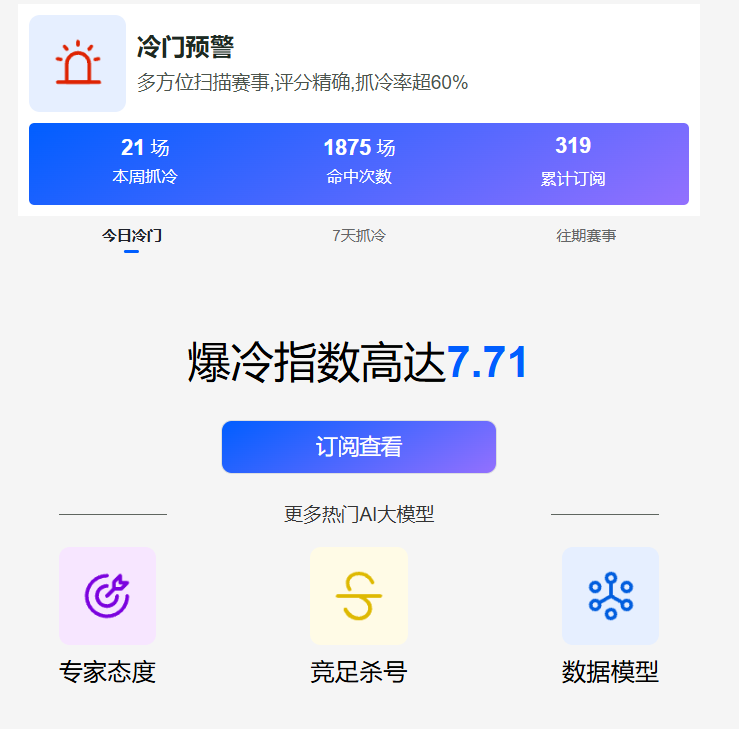Switch to the 今日冷门 tab
The height and width of the screenshot is (729, 739).
[132, 235]
